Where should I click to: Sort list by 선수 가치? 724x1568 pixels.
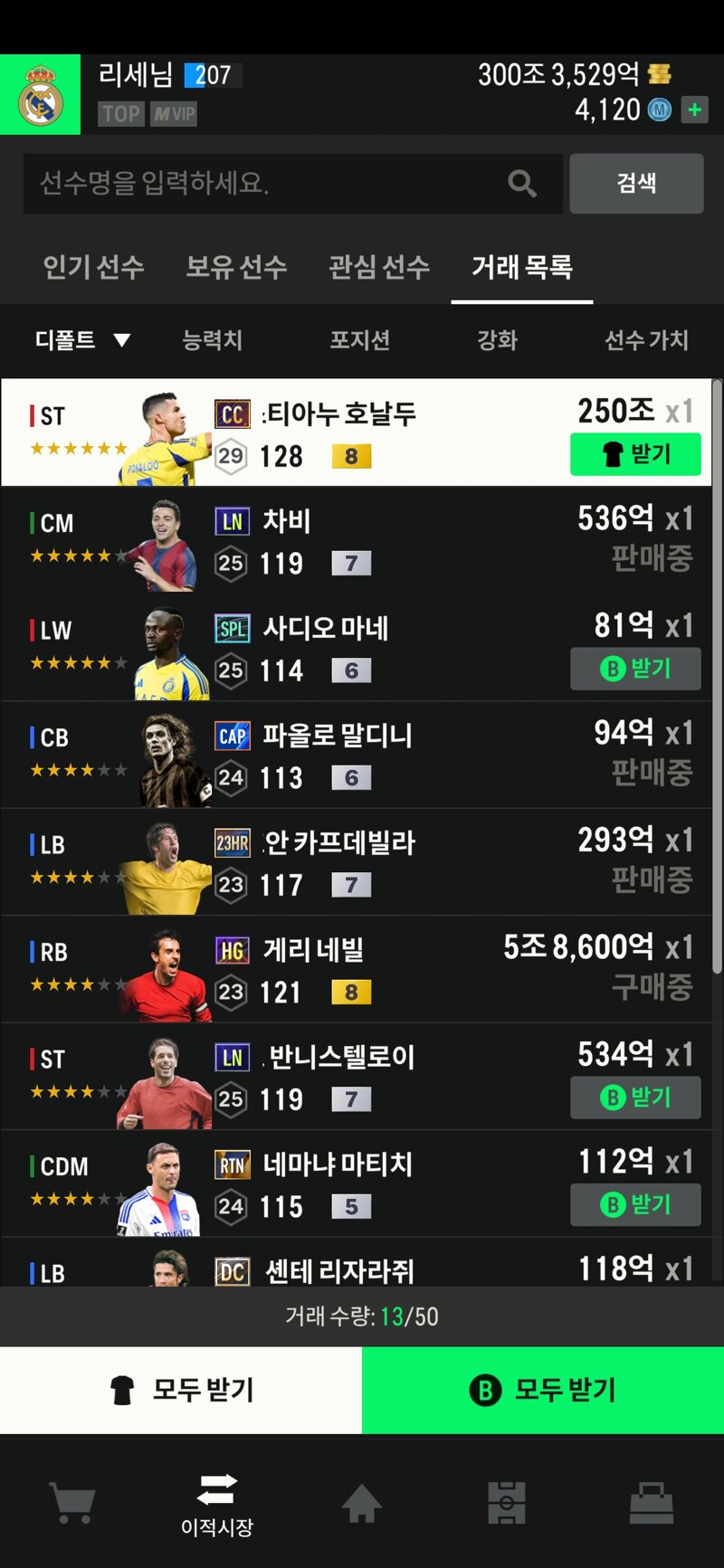(646, 340)
